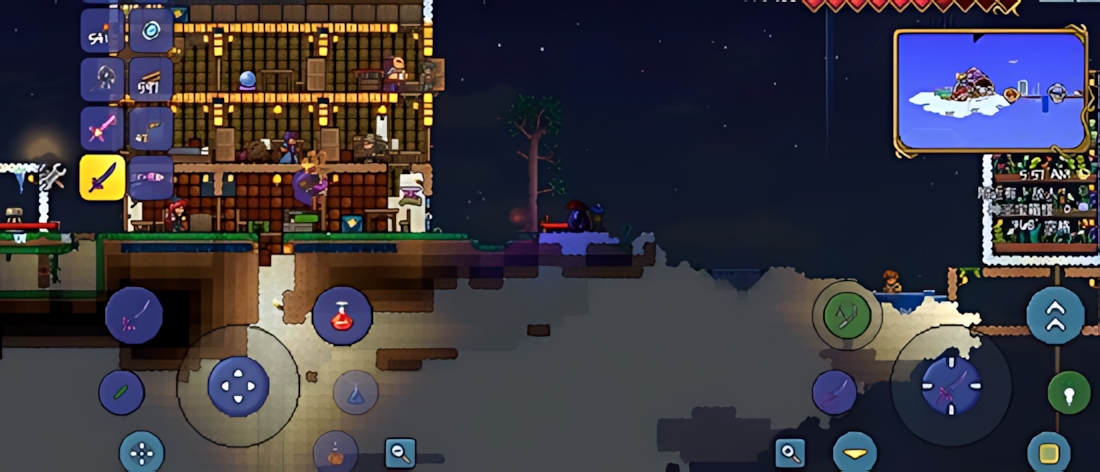Screen dimensions: 1100x472
Task: Use the green item quick button
Action: (121, 393)
